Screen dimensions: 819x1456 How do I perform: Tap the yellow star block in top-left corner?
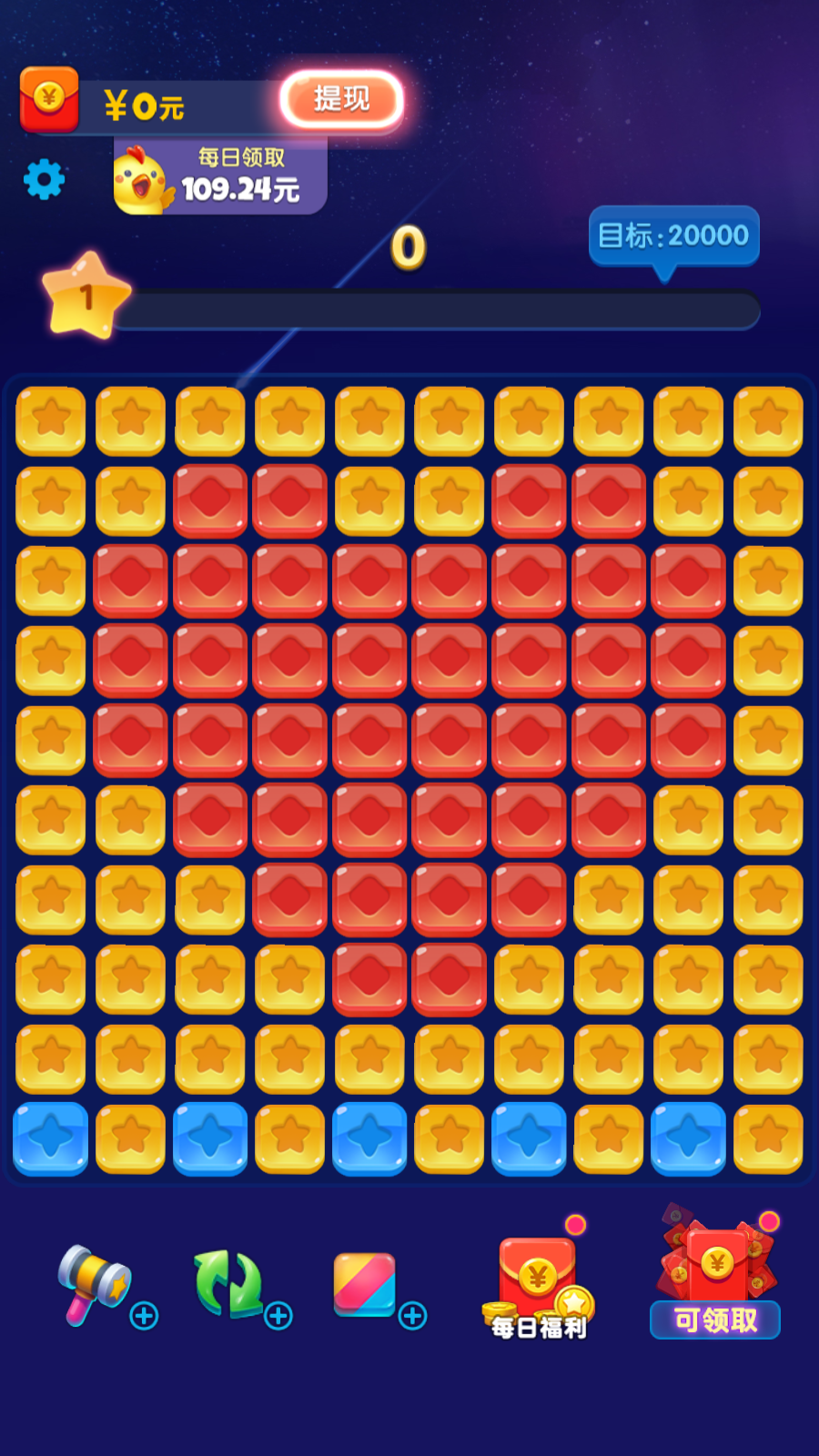tap(50, 420)
